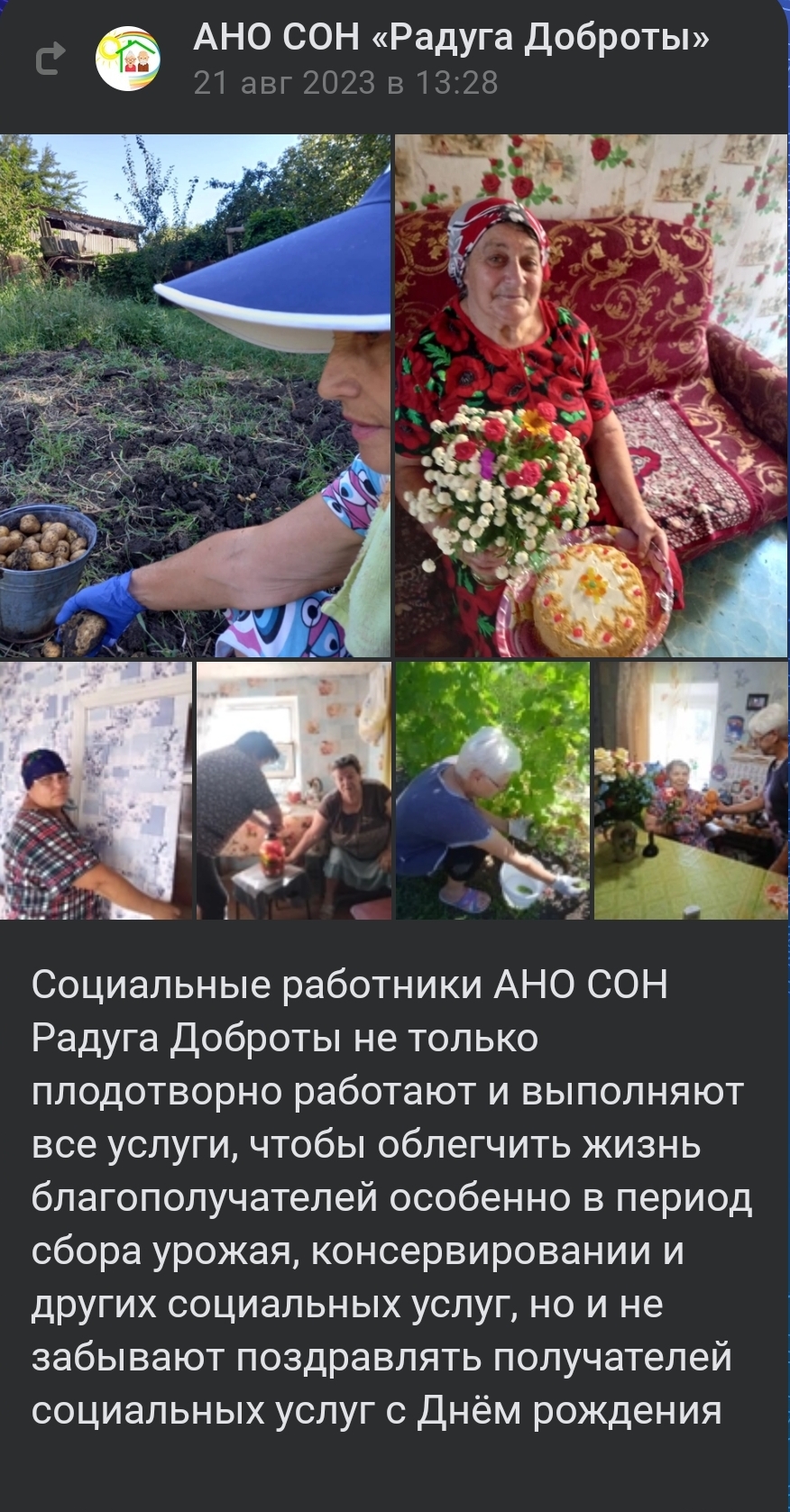Open the photo of potato harvesting
This screenshot has height=1512, width=790.
click(195, 396)
